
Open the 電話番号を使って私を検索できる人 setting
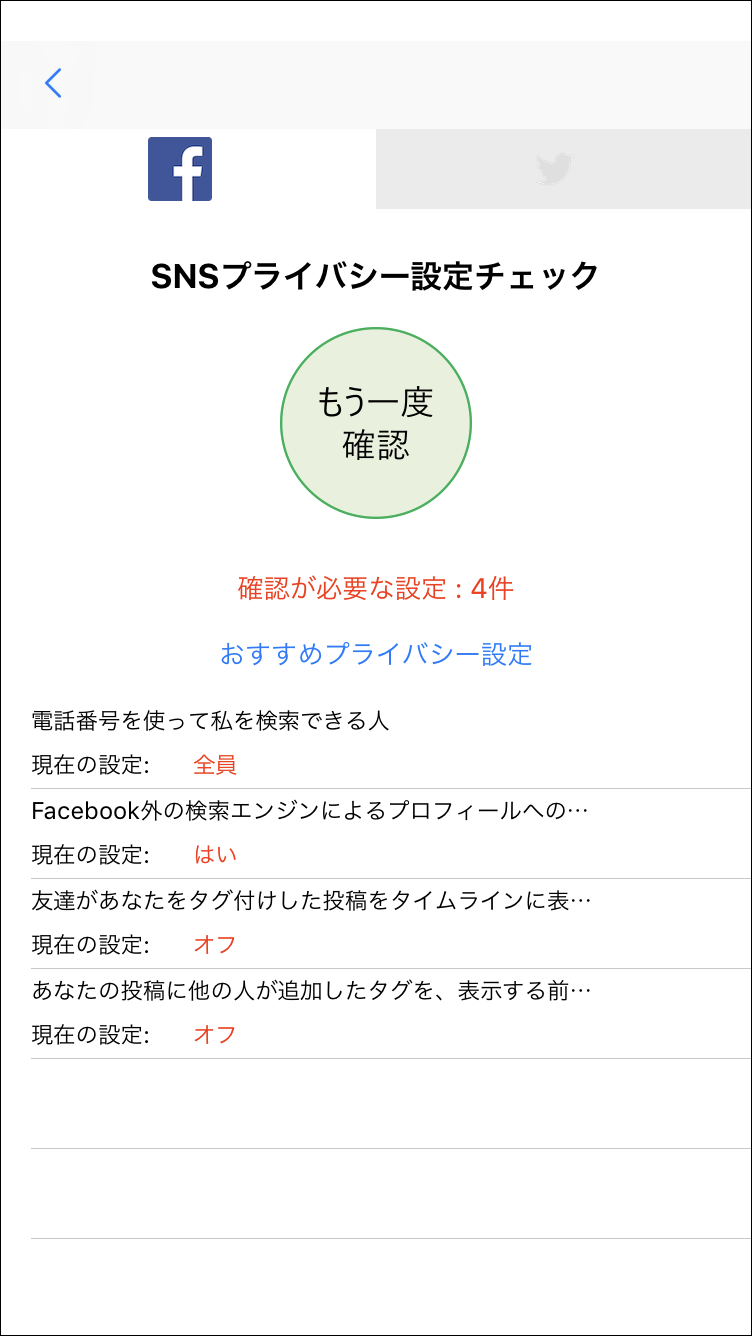(376, 743)
